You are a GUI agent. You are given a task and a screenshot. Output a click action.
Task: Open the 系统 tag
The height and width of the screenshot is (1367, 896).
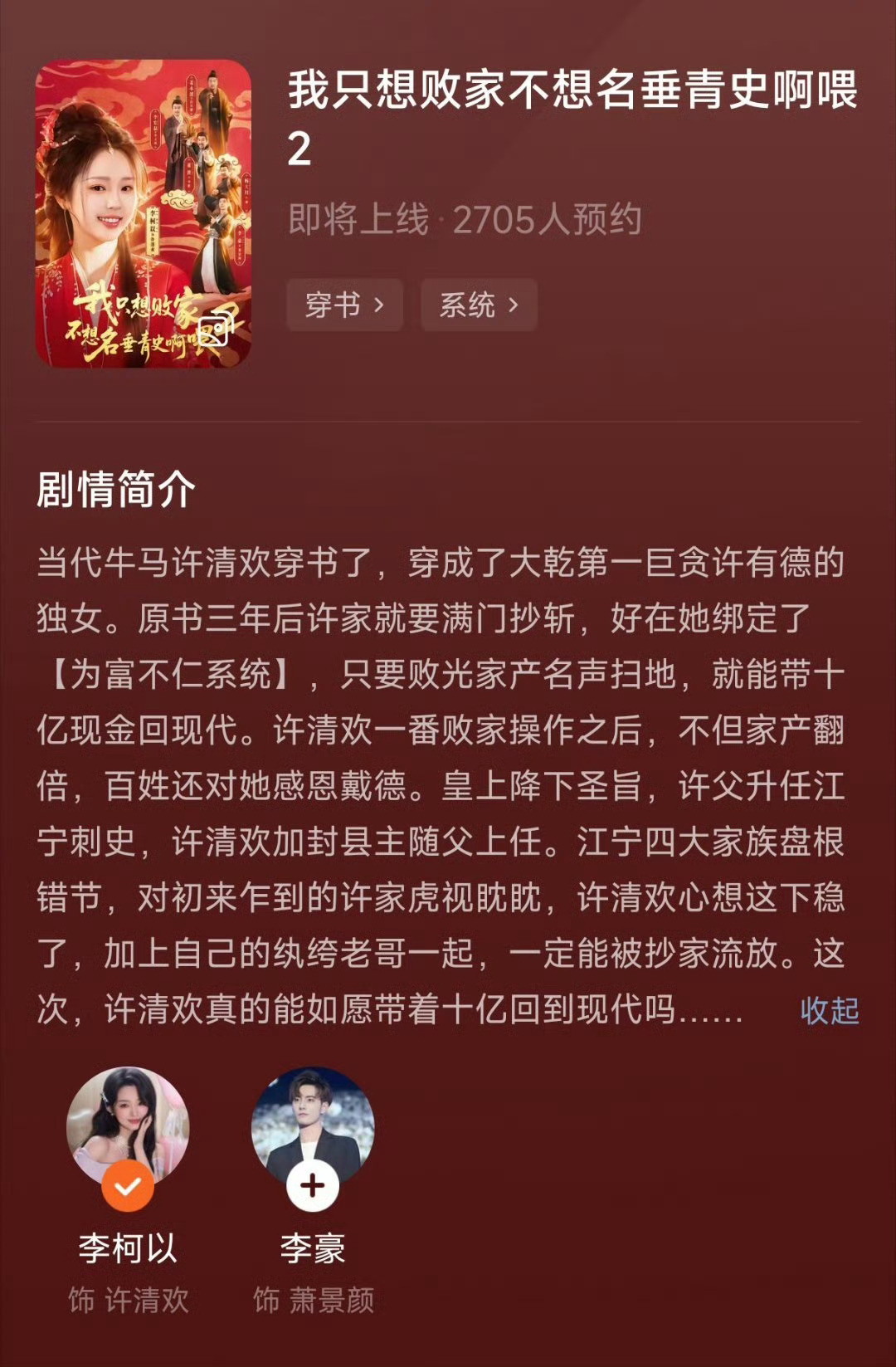point(479,305)
